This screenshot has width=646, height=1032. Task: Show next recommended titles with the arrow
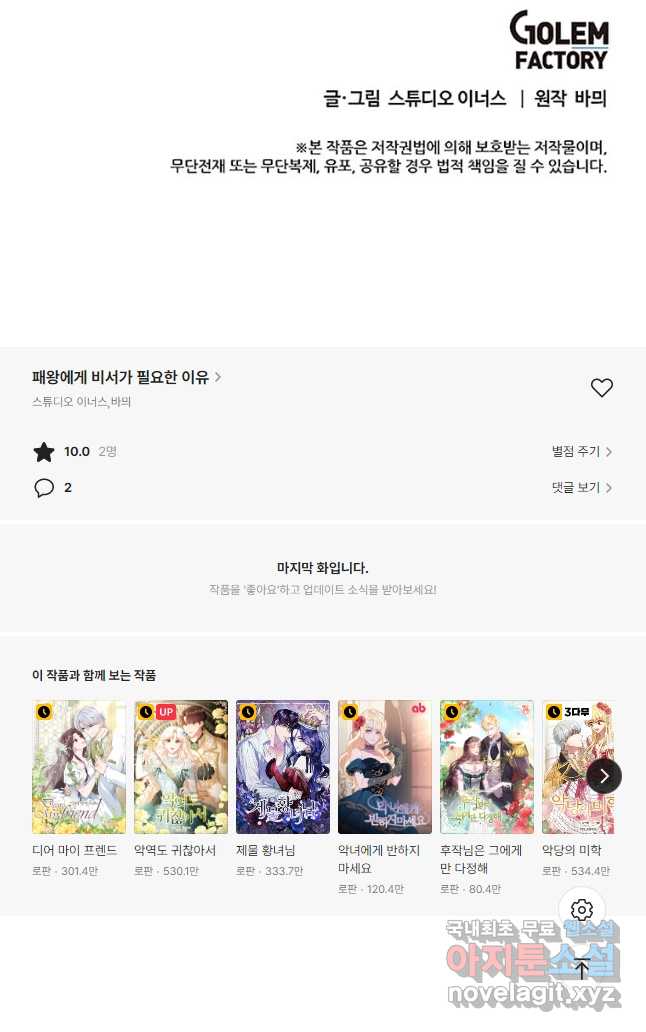[604, 776]
